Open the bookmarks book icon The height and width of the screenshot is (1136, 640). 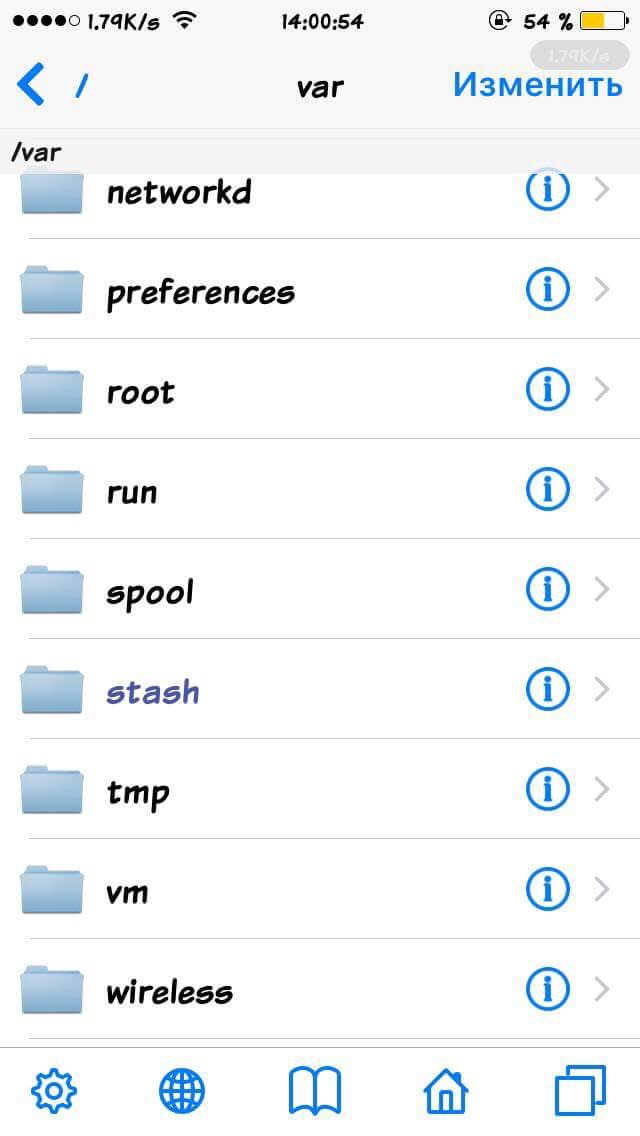tap(315, 1090)
